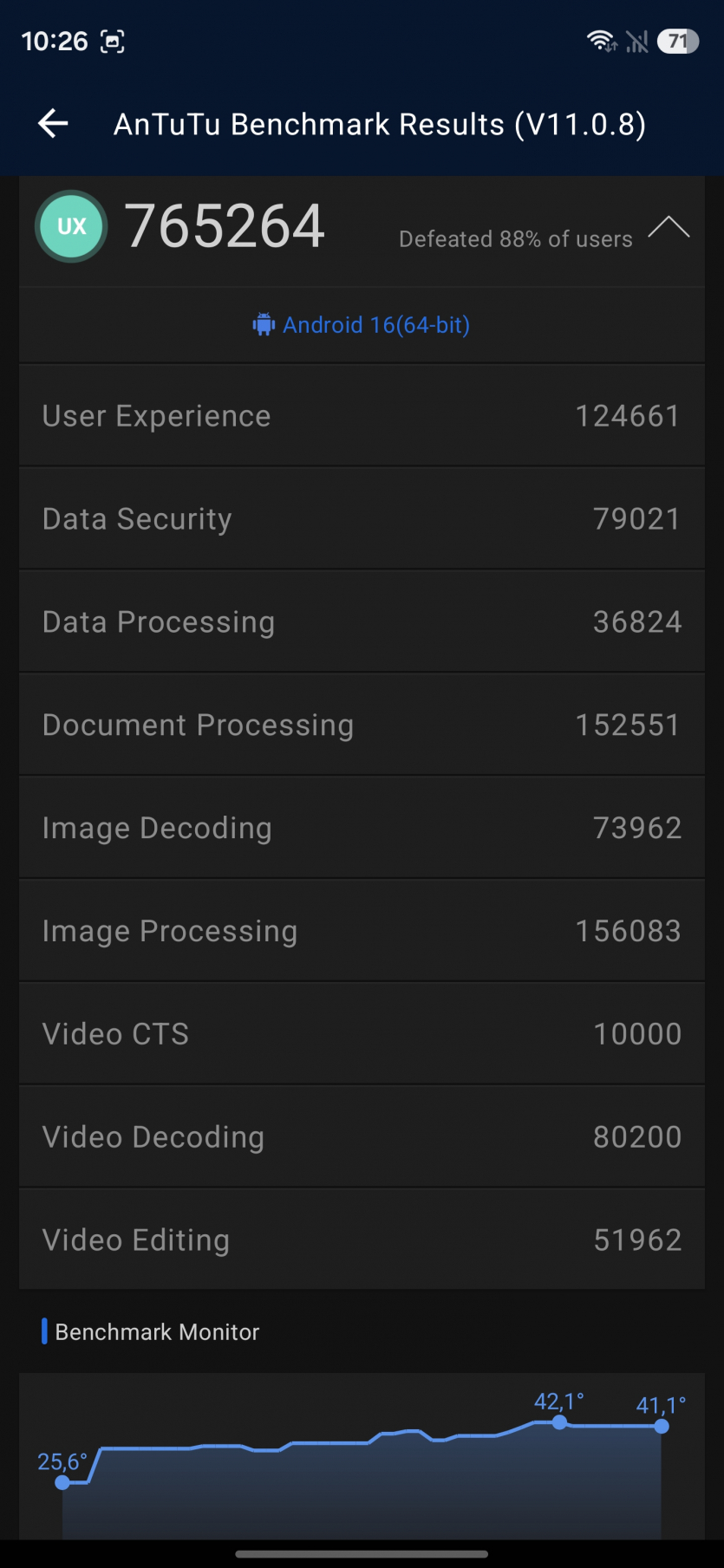Collapse the UX score section

tap(668, 228)
